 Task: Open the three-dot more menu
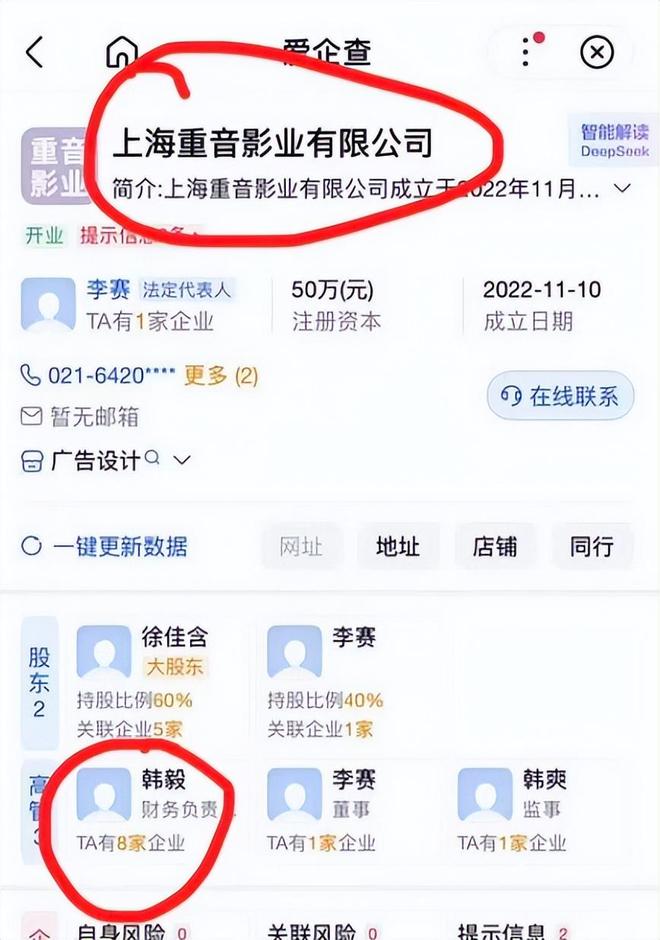click(527, 51)
